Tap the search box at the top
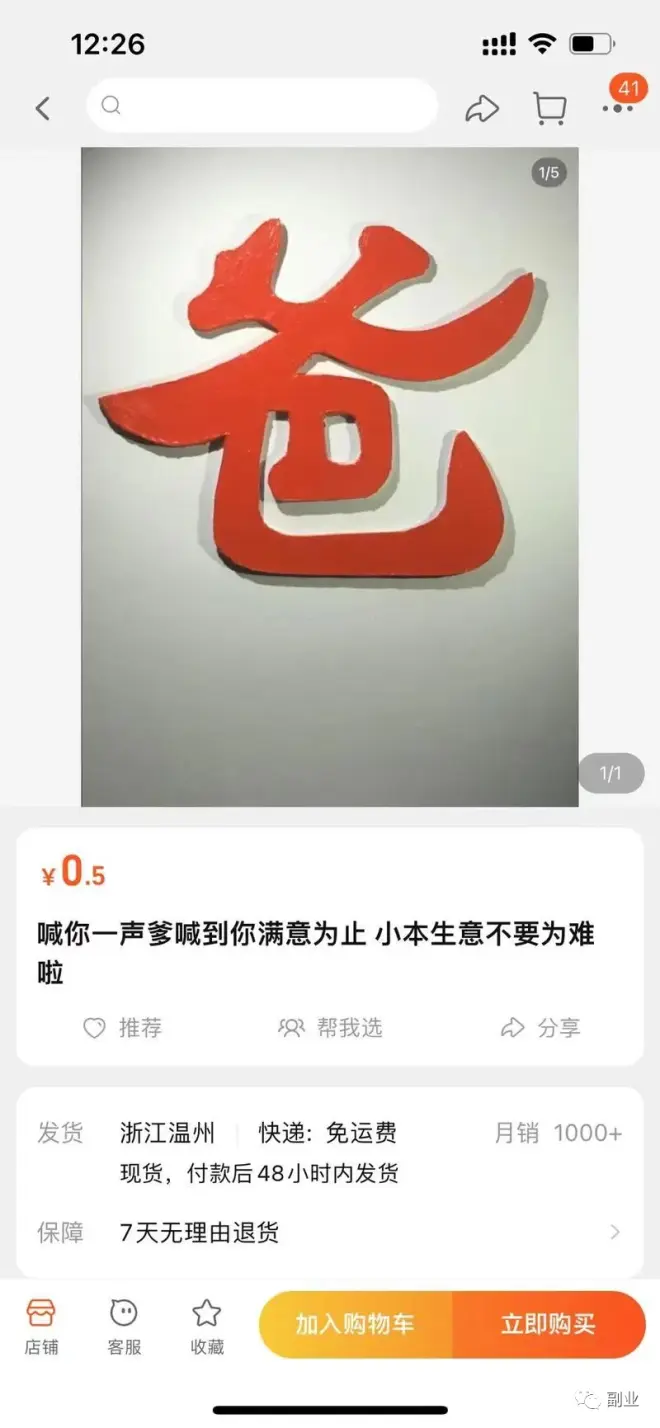This screenshot has height=1428, width=660. pyautogui.click(x=262, y=106)
